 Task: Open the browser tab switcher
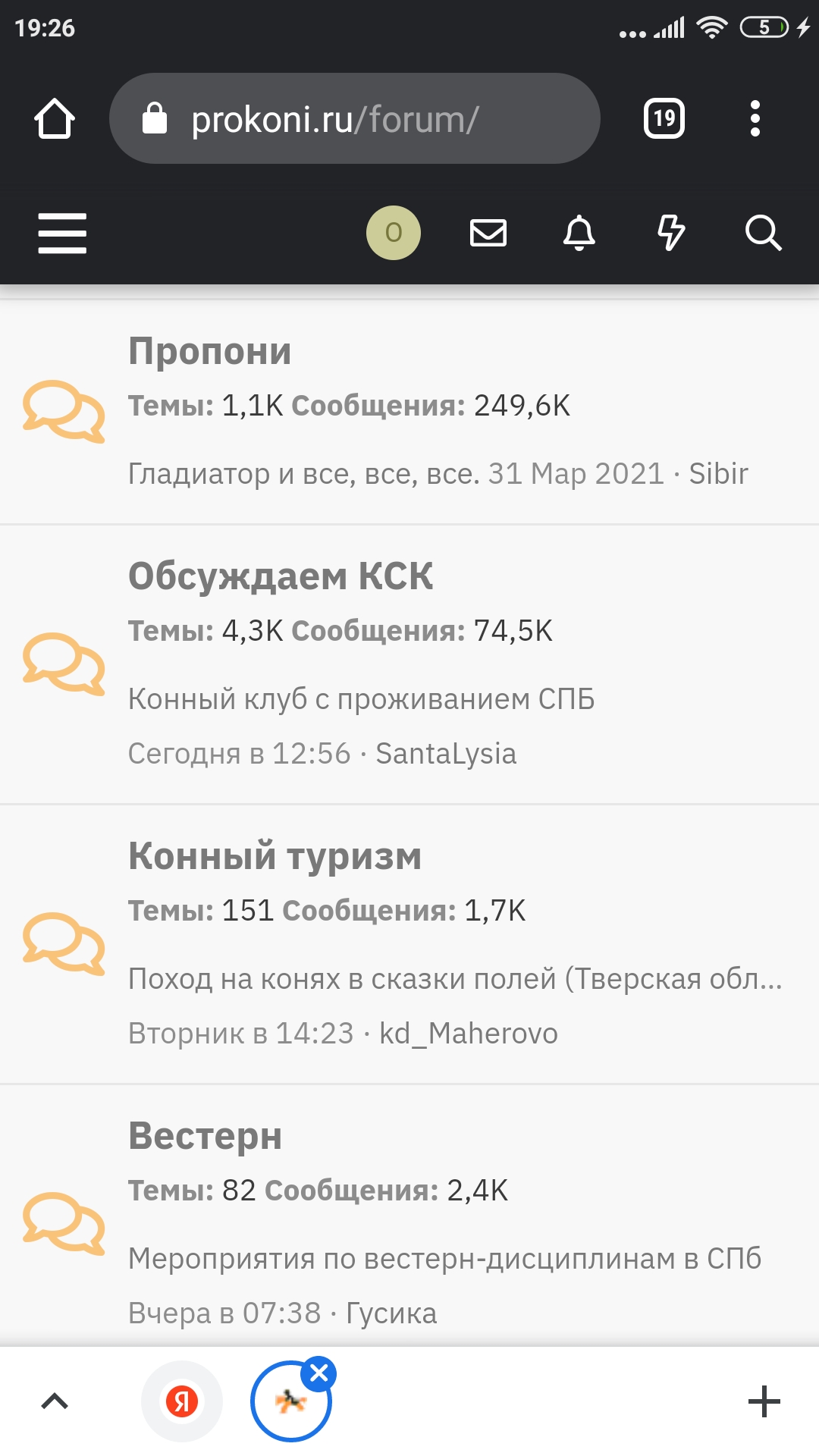tap(664, 119)
